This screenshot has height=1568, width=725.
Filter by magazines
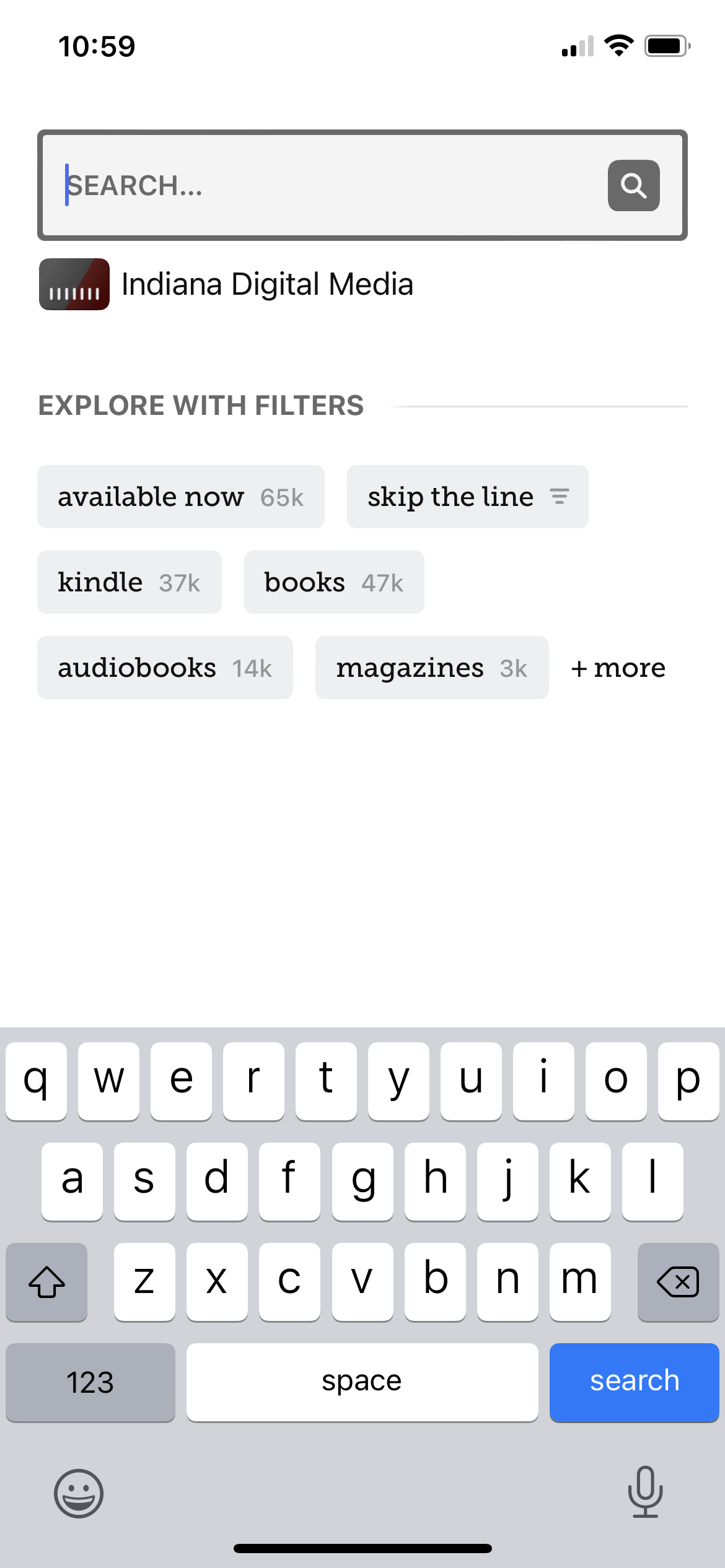432,668
